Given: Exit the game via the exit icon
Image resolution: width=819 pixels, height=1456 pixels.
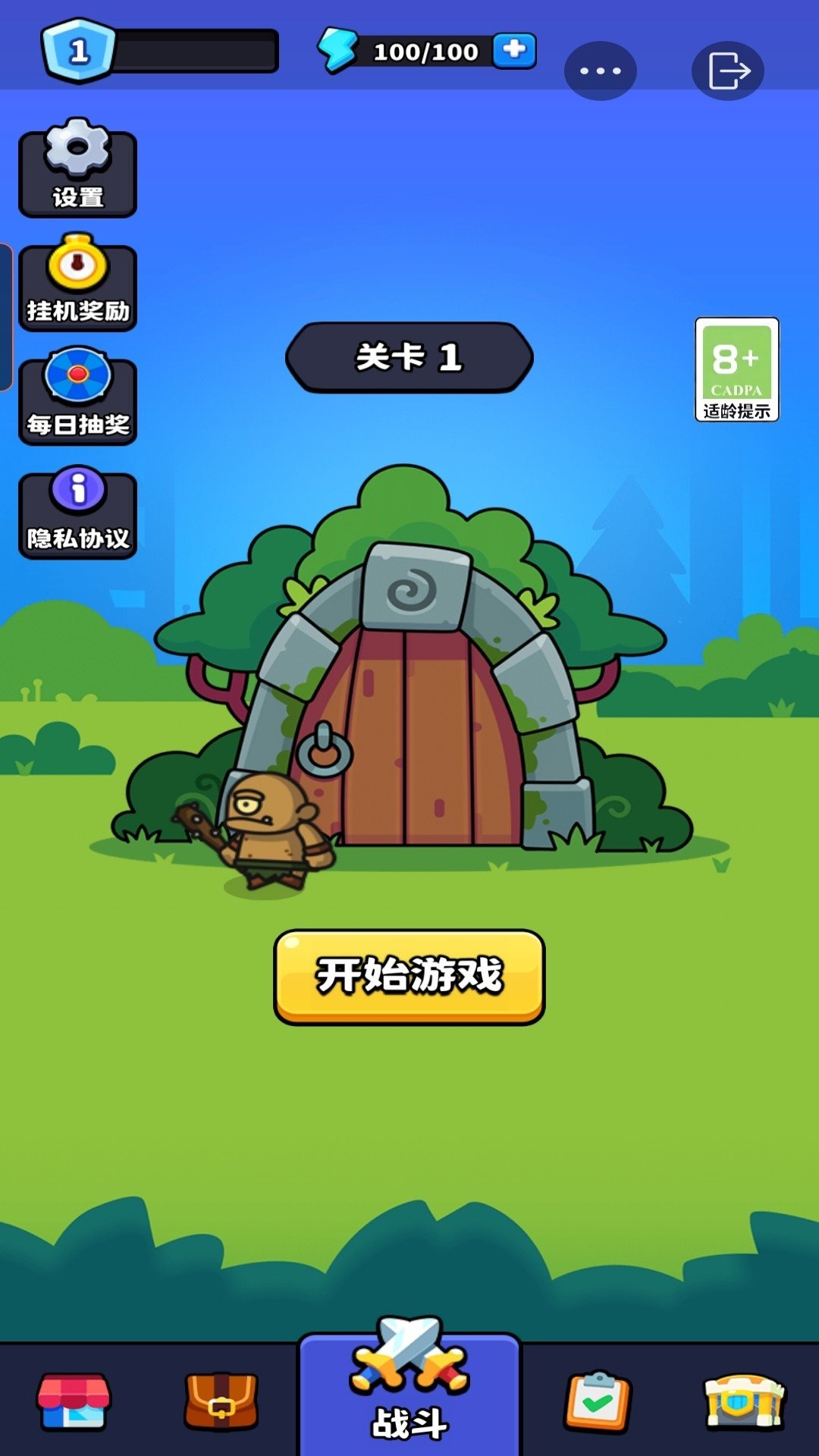Looking at the screenshot, I should point(728,71).
